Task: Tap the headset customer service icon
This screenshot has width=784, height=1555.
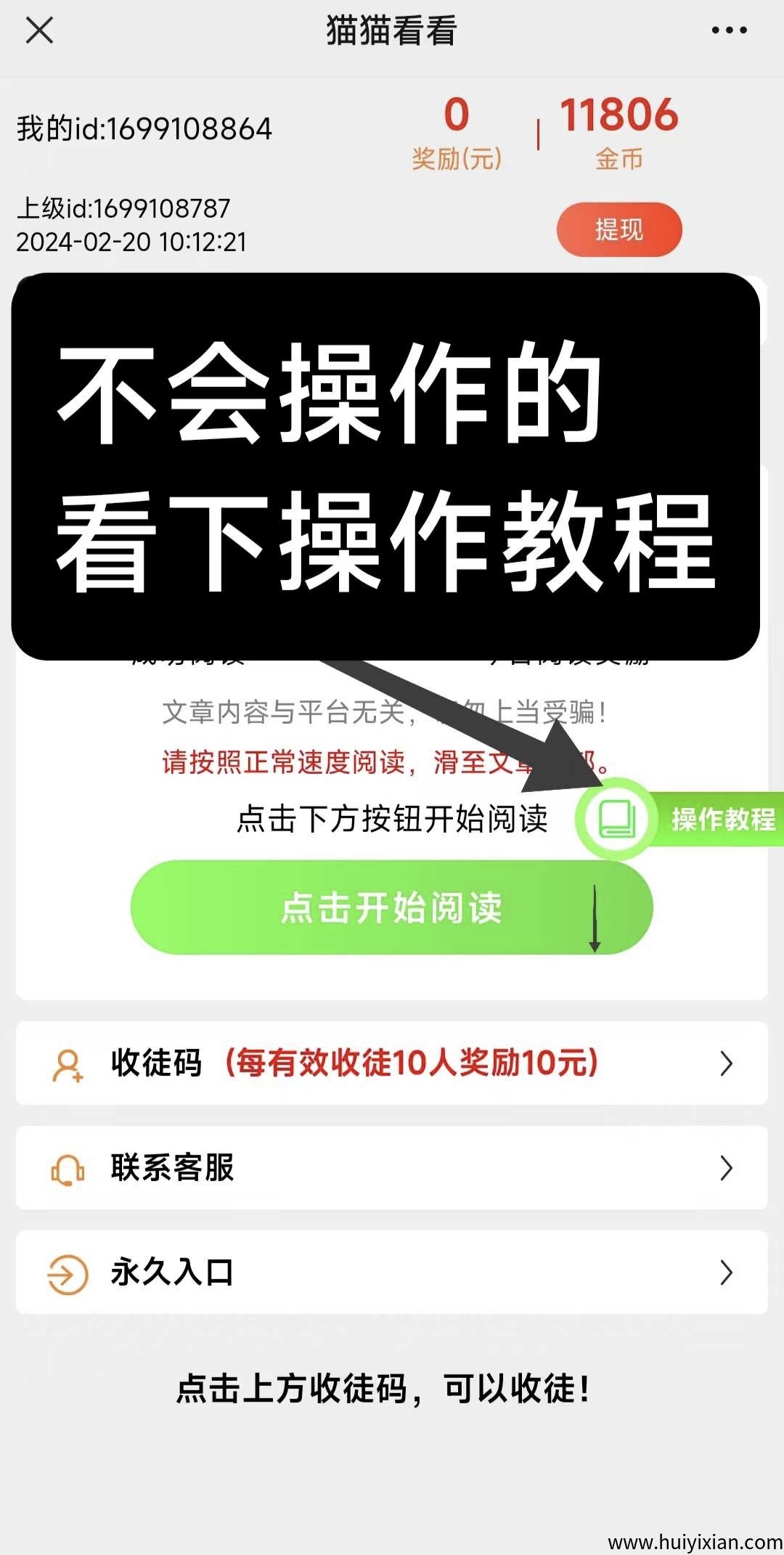Action: pos(68,1168)
